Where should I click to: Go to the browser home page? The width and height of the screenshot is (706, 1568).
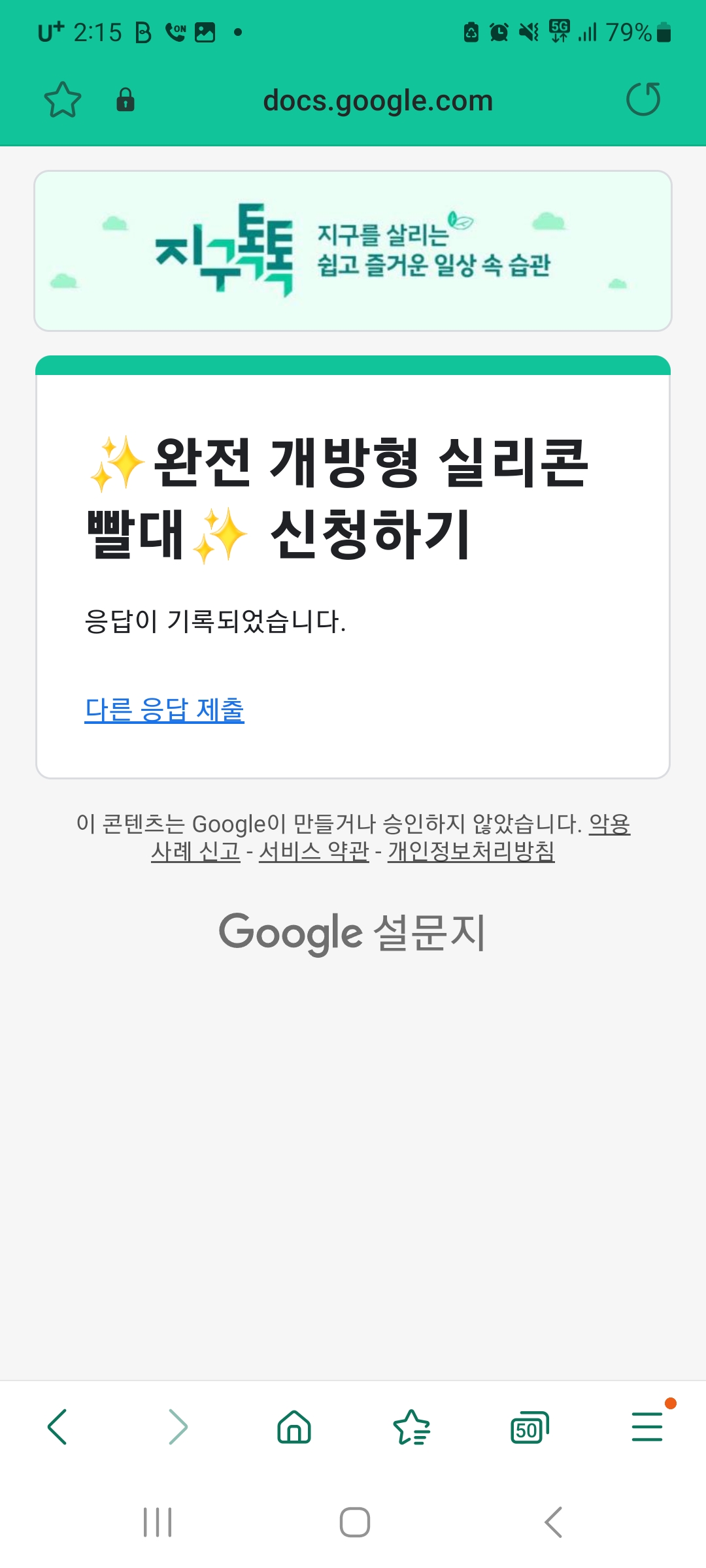pos(294,1427)
